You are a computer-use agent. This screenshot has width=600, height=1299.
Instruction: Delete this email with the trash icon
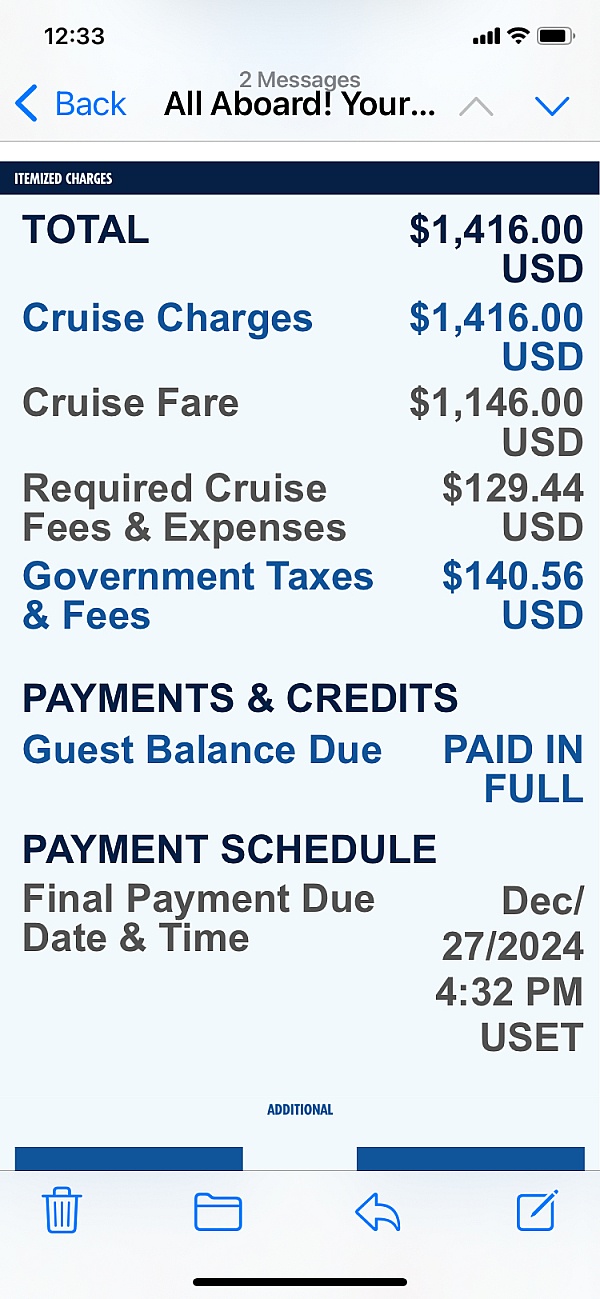(62, 1211)
